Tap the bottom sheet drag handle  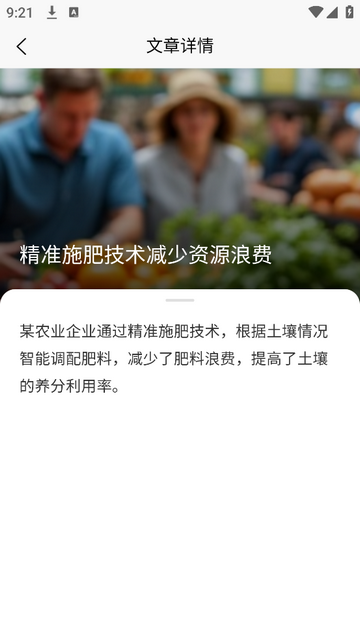pos(180,300)
